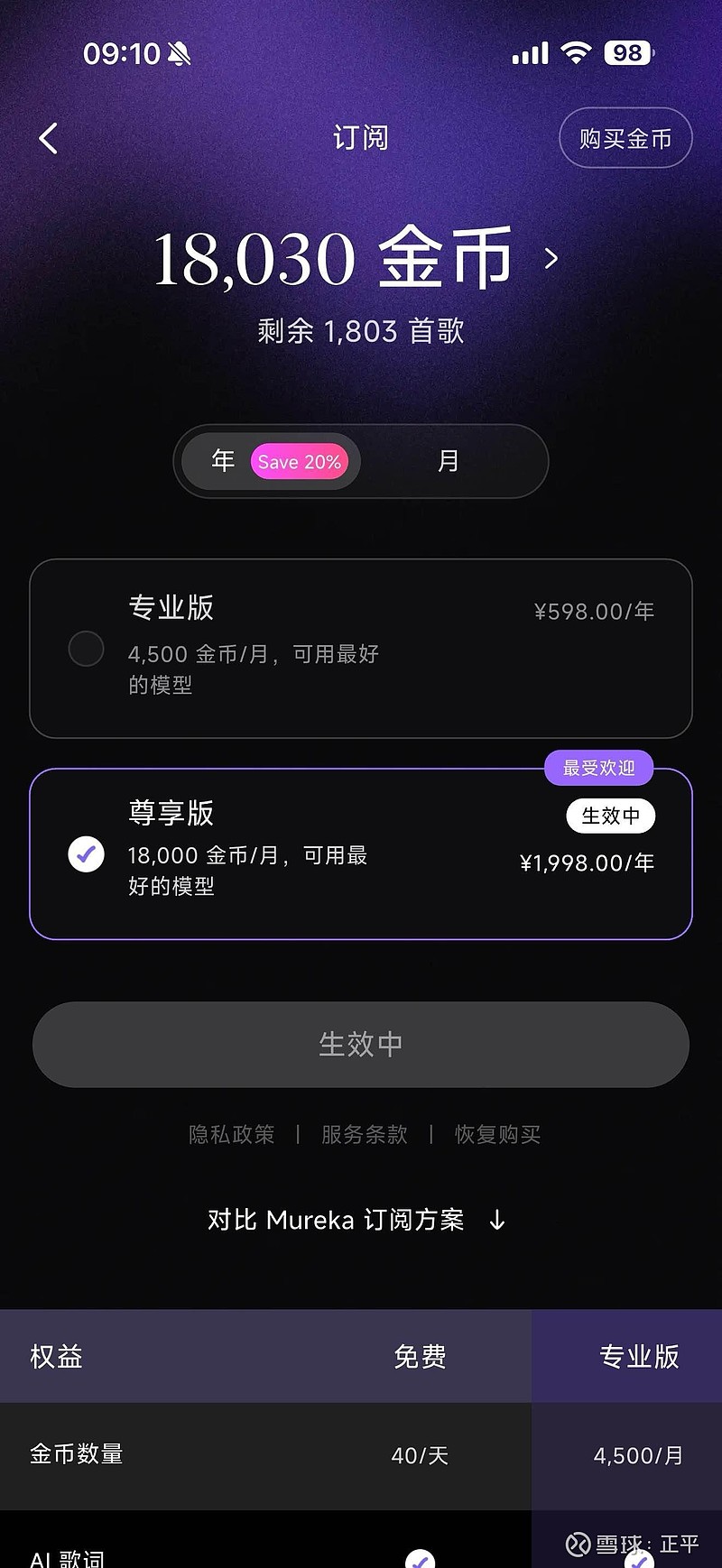This screenshot has height=1568, width=722.
Task: View the 免费 column in comparison table
Action: click(421, 1356)
